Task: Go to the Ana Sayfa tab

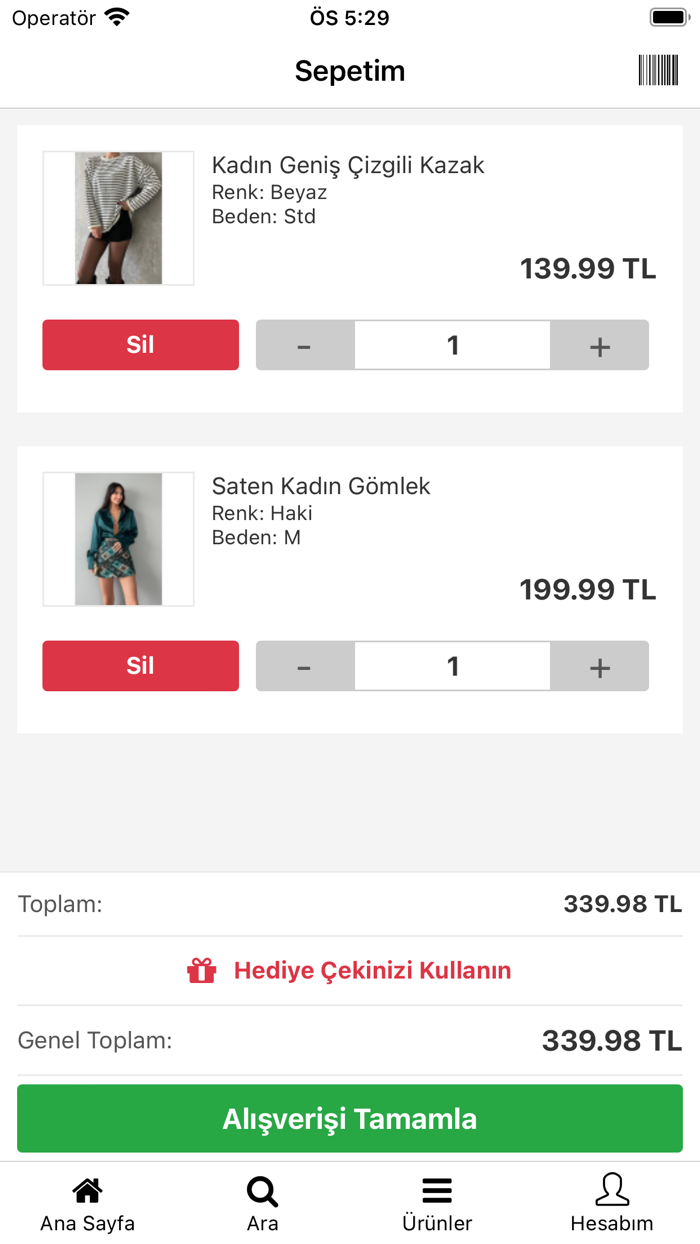Action: pyautogui.click(x=88, y=1204)
